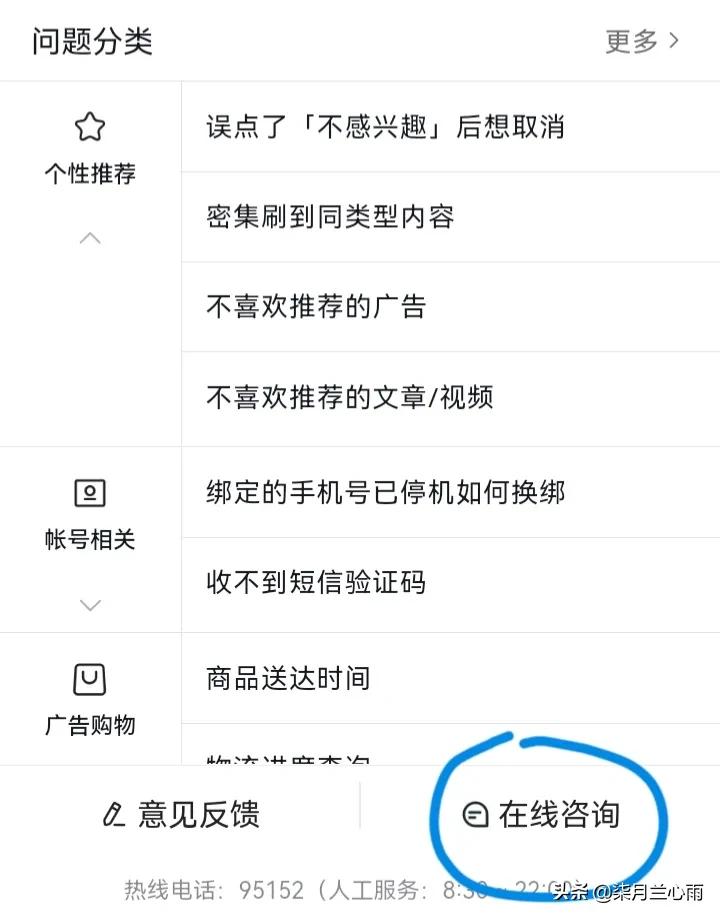Expand the 帐号相关 category
This screenshot has width=720, height=918.
coord(90,605)
